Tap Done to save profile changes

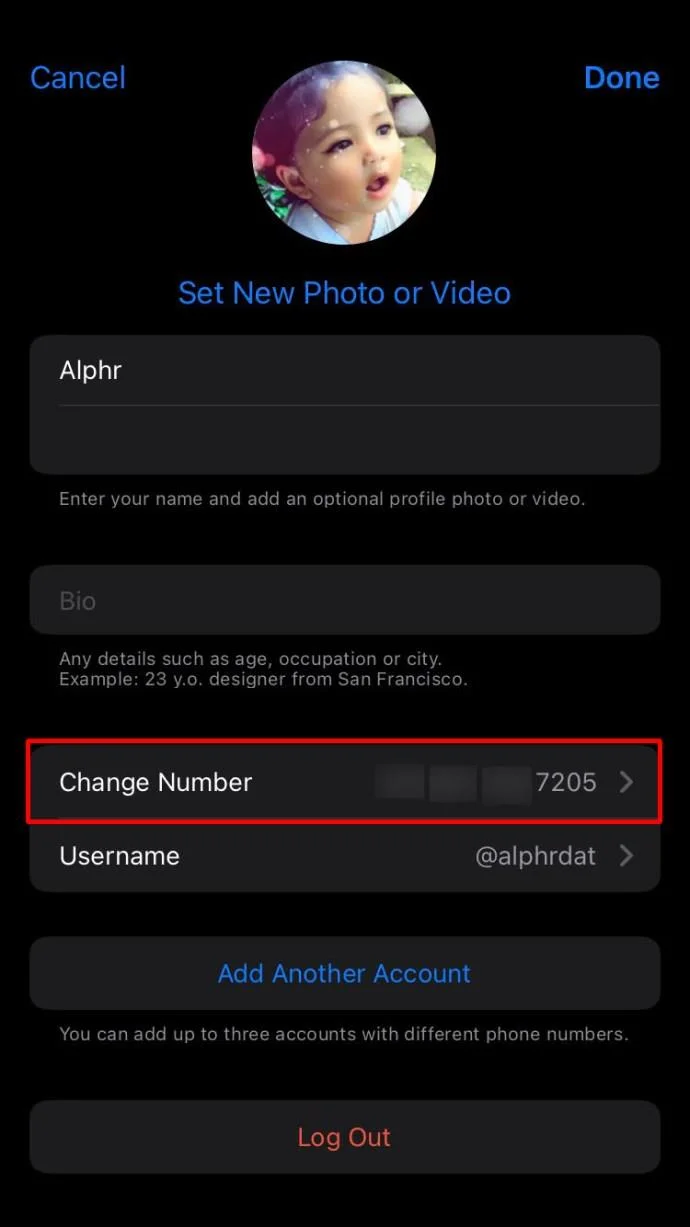point(621,78)
